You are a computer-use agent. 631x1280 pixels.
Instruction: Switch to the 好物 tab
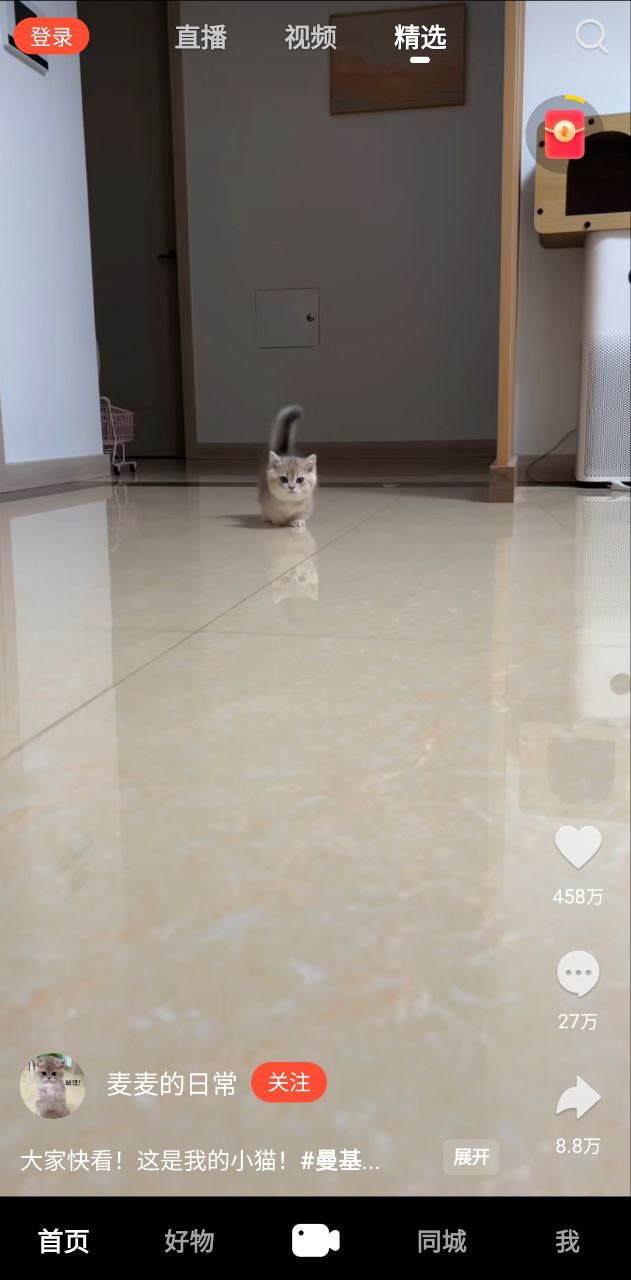click(189, 1241)
